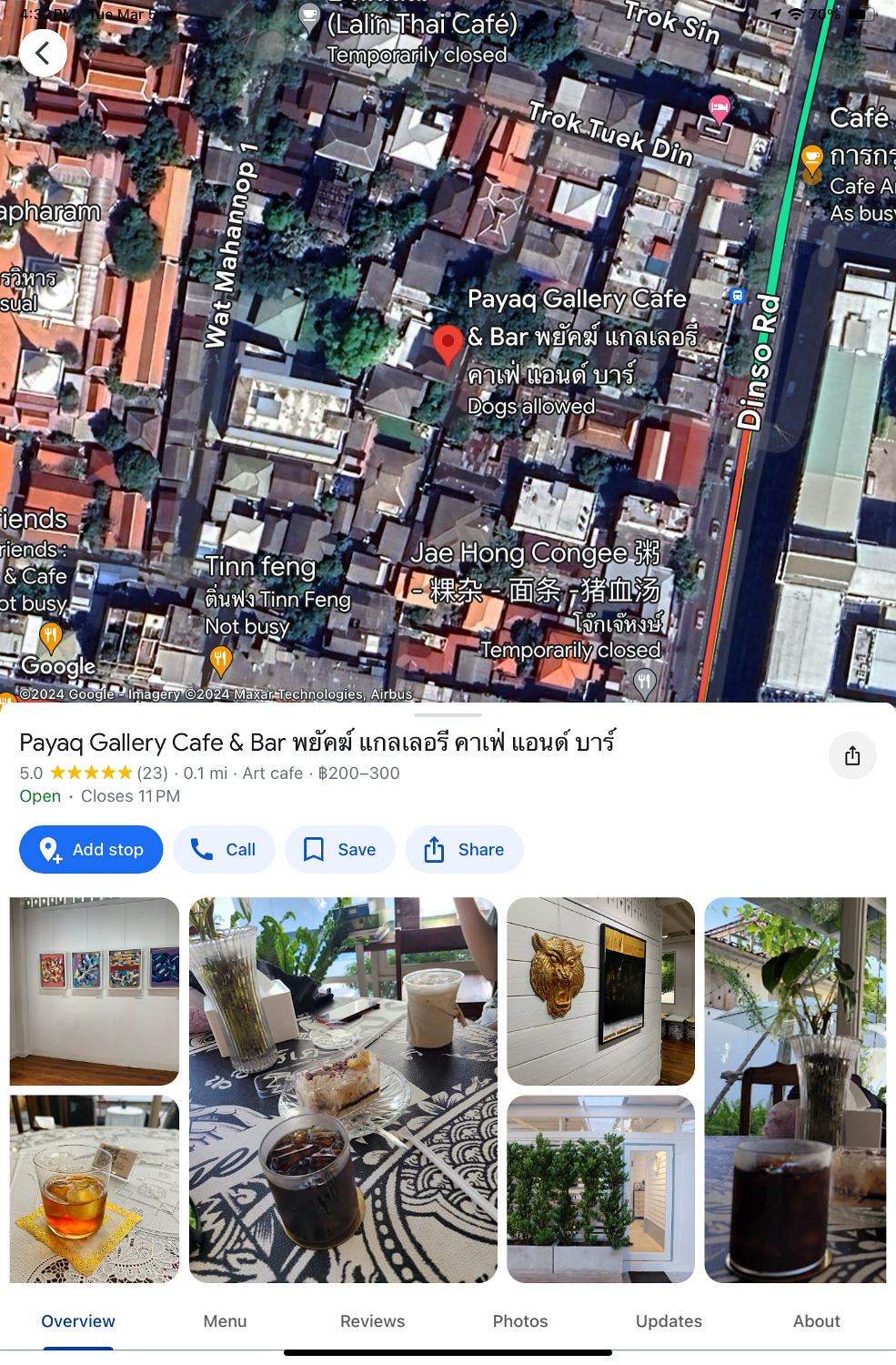Save this place to a list
Image resolution: width=896 pixels, height=1365 pixels.
[339, 849]
